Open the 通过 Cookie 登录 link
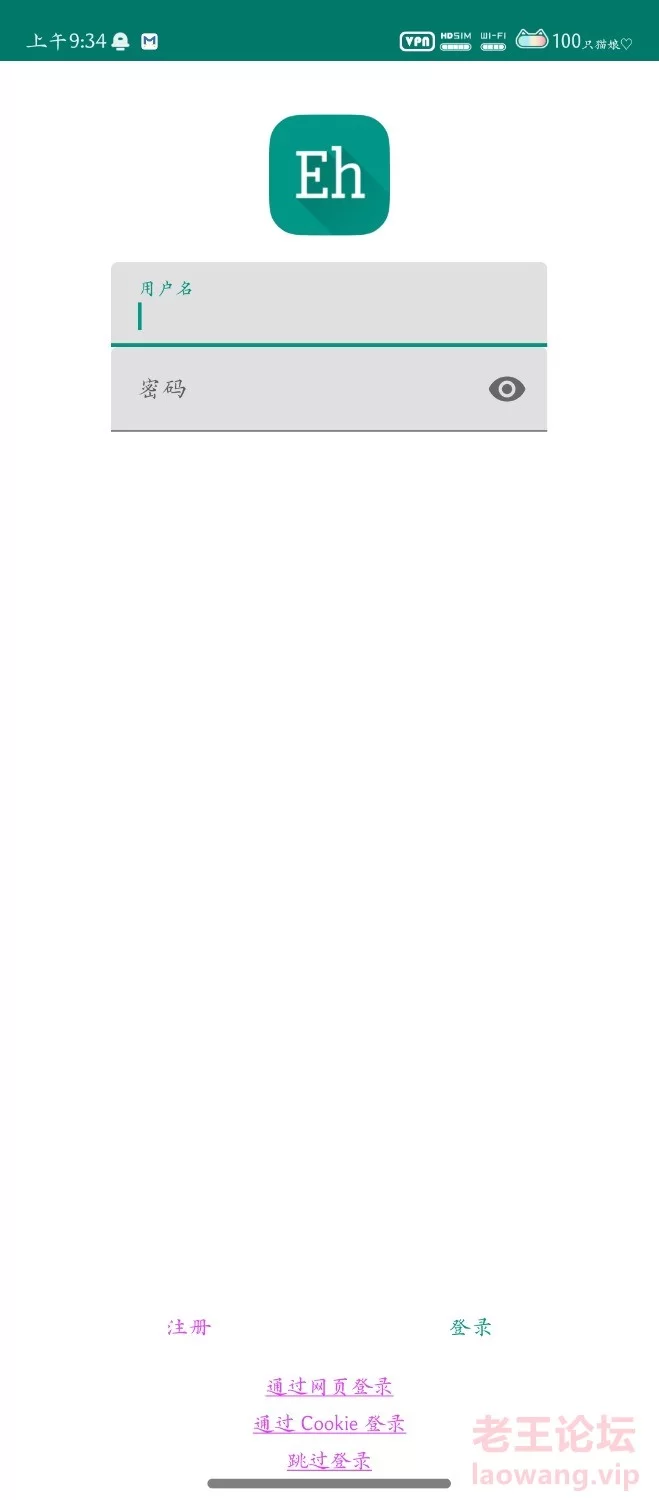 (x=329, y=1424)
